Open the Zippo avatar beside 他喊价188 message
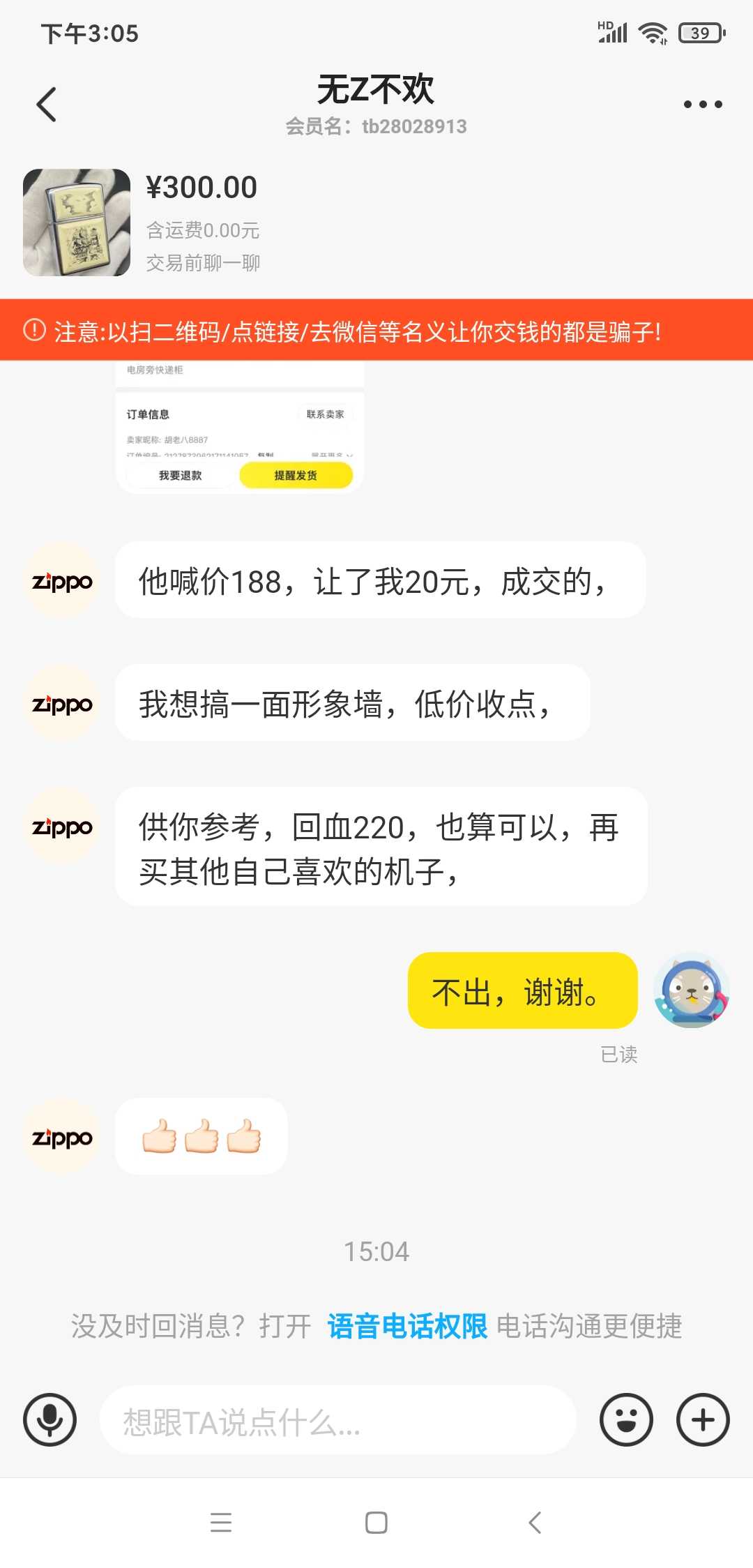Viewport: 753px width, 1568px height. 62,580
